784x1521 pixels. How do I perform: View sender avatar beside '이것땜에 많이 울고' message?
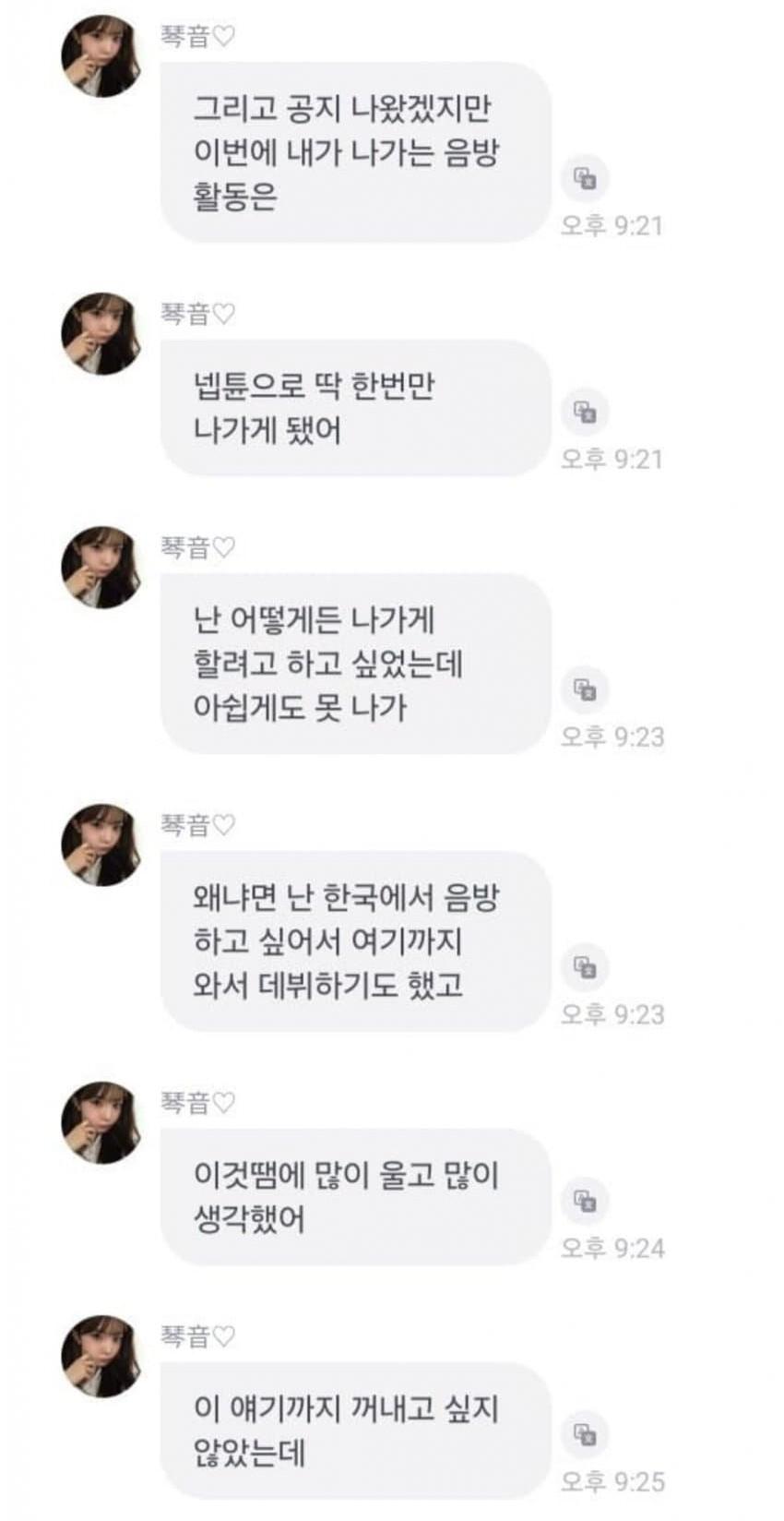[x=101, y=1123]
